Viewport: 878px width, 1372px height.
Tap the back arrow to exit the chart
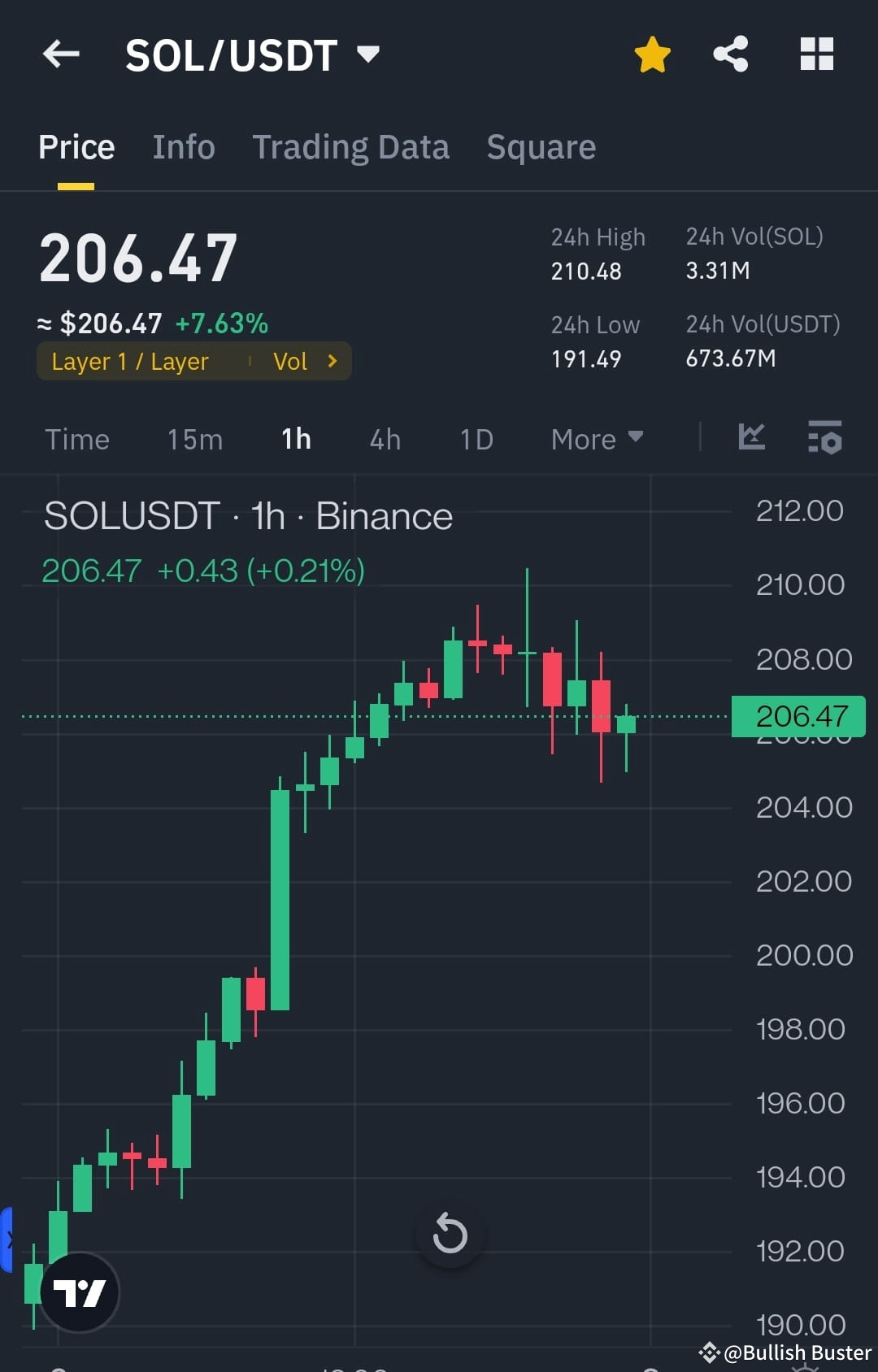click(60, 54)
